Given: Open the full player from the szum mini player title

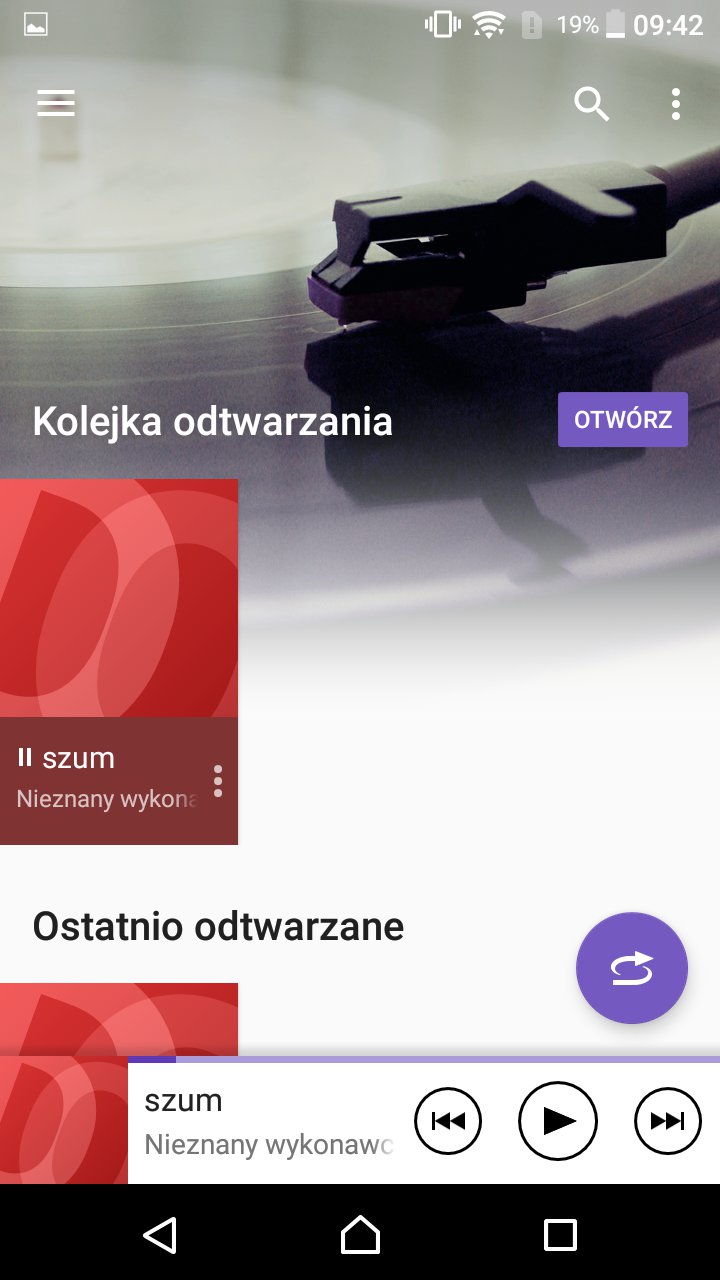Looking at the screenshot, I should [x=183, y=1101].
